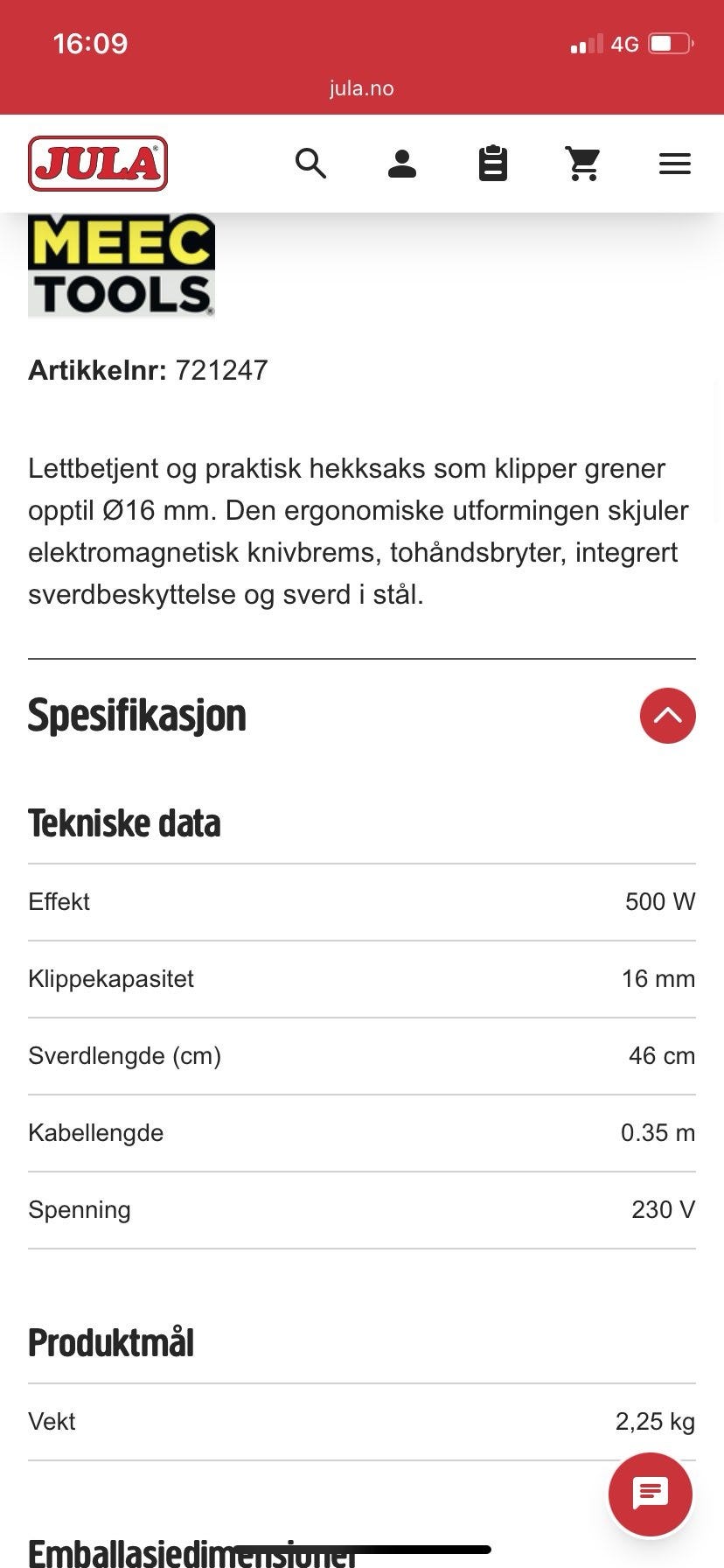Tap the Jula logo to go home
724x1568 pixels.
98,164
